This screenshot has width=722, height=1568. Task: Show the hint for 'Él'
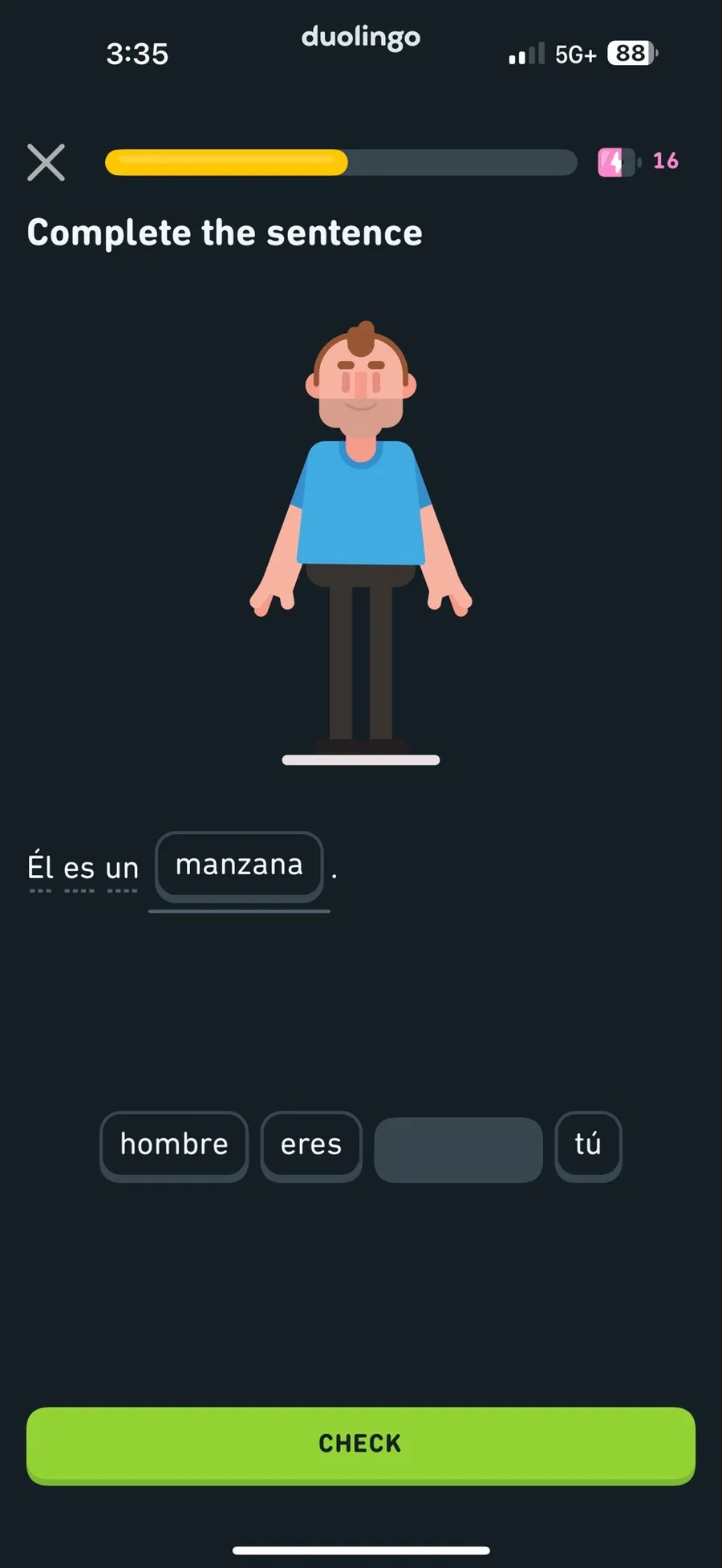(x=40, y=869)
